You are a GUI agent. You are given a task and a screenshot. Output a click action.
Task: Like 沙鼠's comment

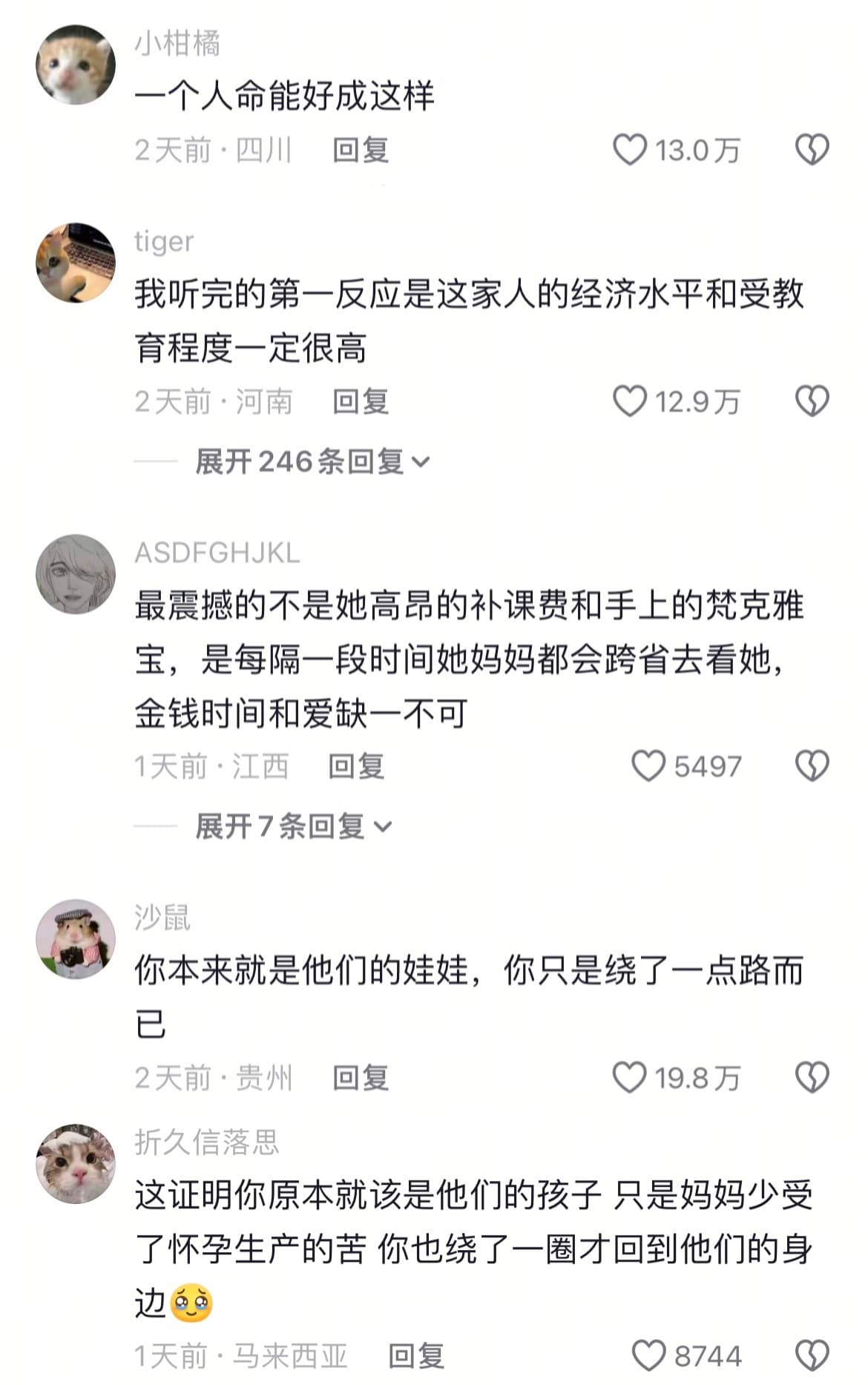(x=630, y=1077)
